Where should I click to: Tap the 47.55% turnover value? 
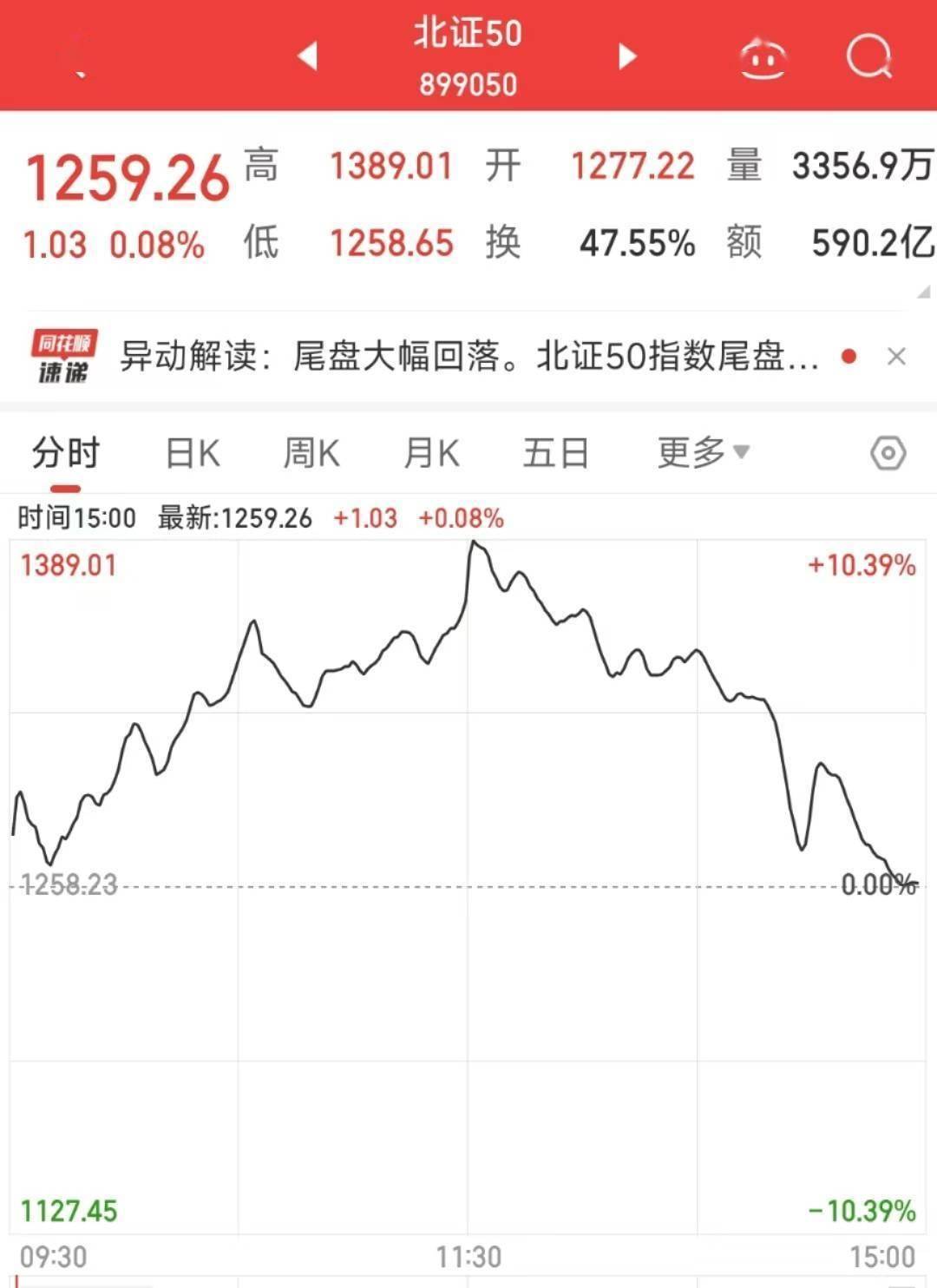click(636, 244)
